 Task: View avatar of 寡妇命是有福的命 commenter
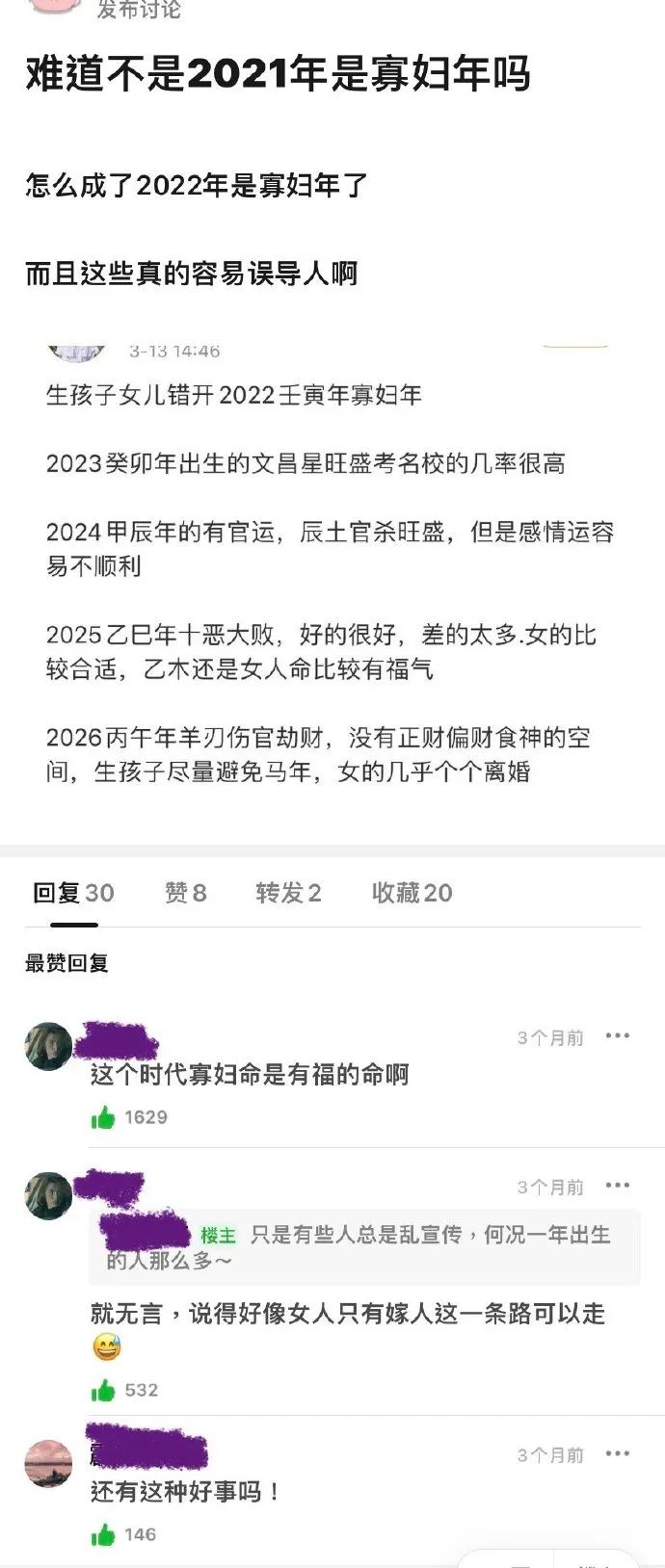click(x=48, y=1046)
